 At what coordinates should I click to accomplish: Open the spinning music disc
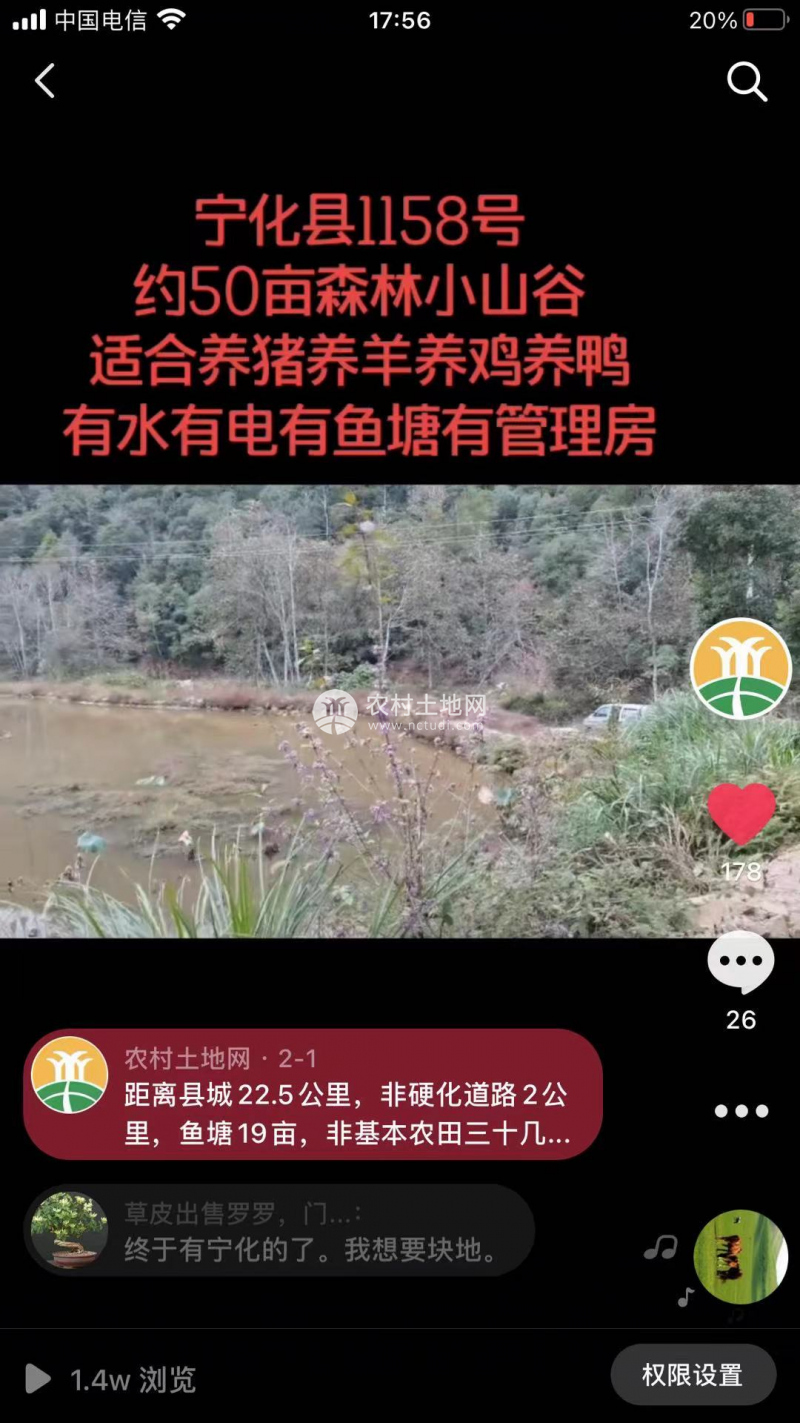coord(741,1257)
